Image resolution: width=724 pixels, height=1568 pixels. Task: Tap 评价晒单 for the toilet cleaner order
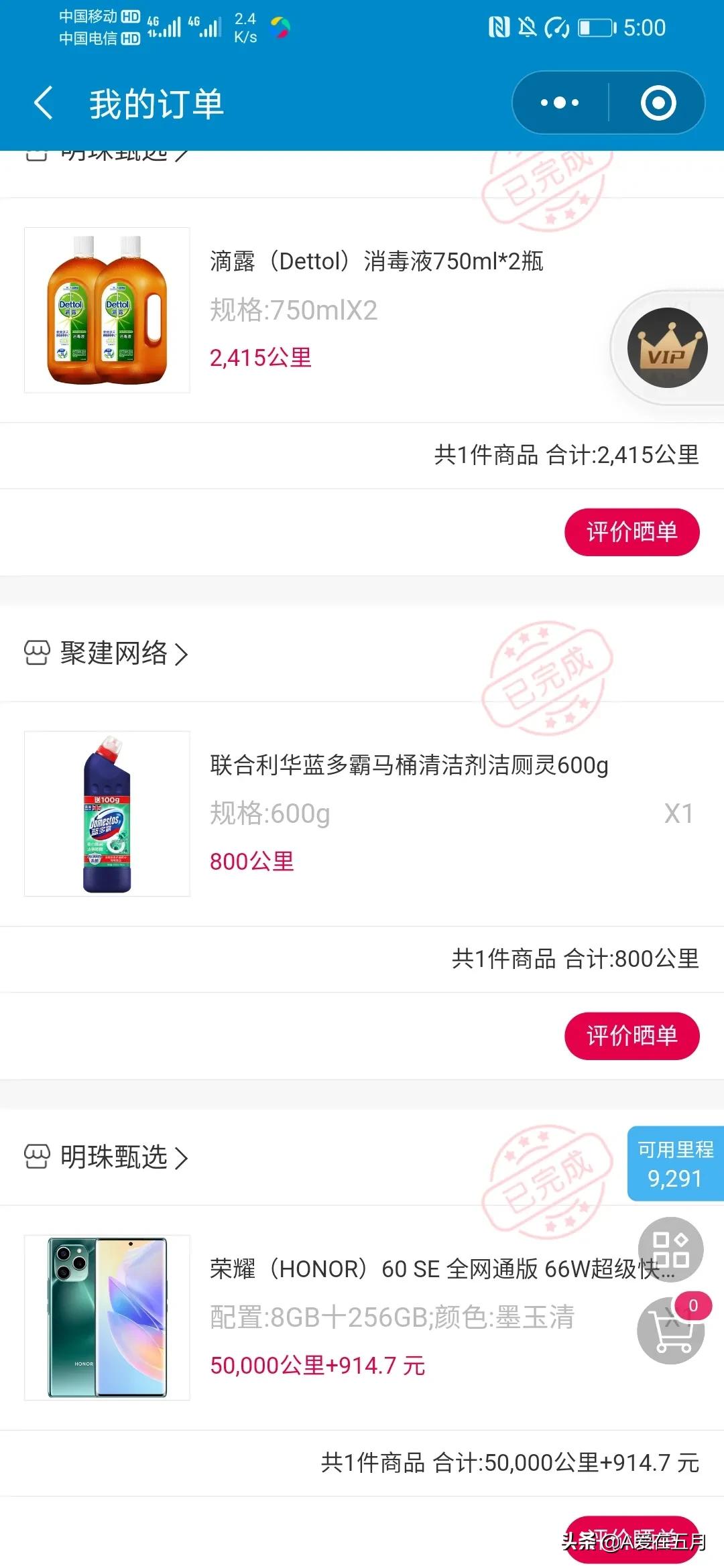(632, 1035)
